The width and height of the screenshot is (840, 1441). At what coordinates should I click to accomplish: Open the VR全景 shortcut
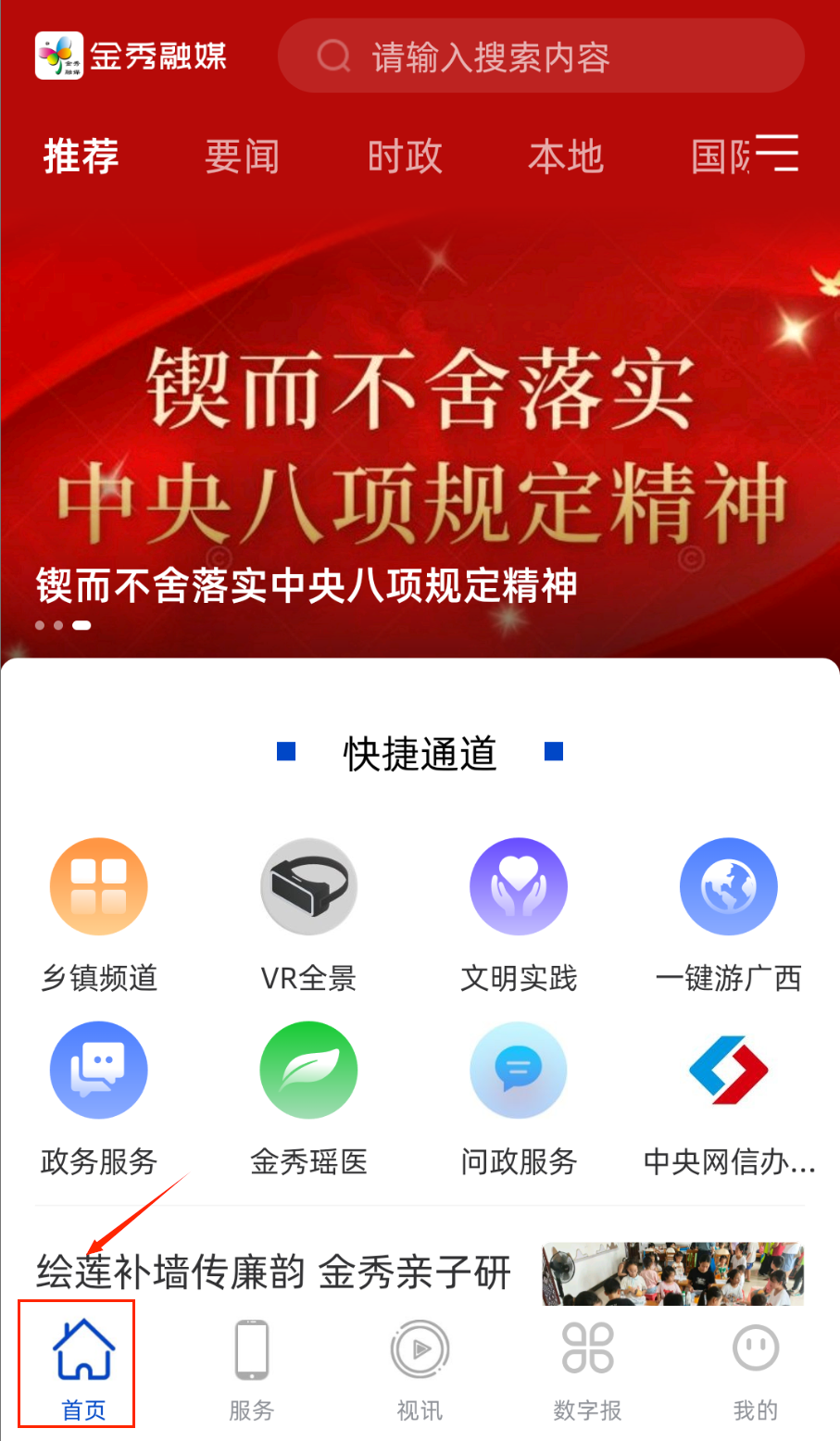(308, 914)
